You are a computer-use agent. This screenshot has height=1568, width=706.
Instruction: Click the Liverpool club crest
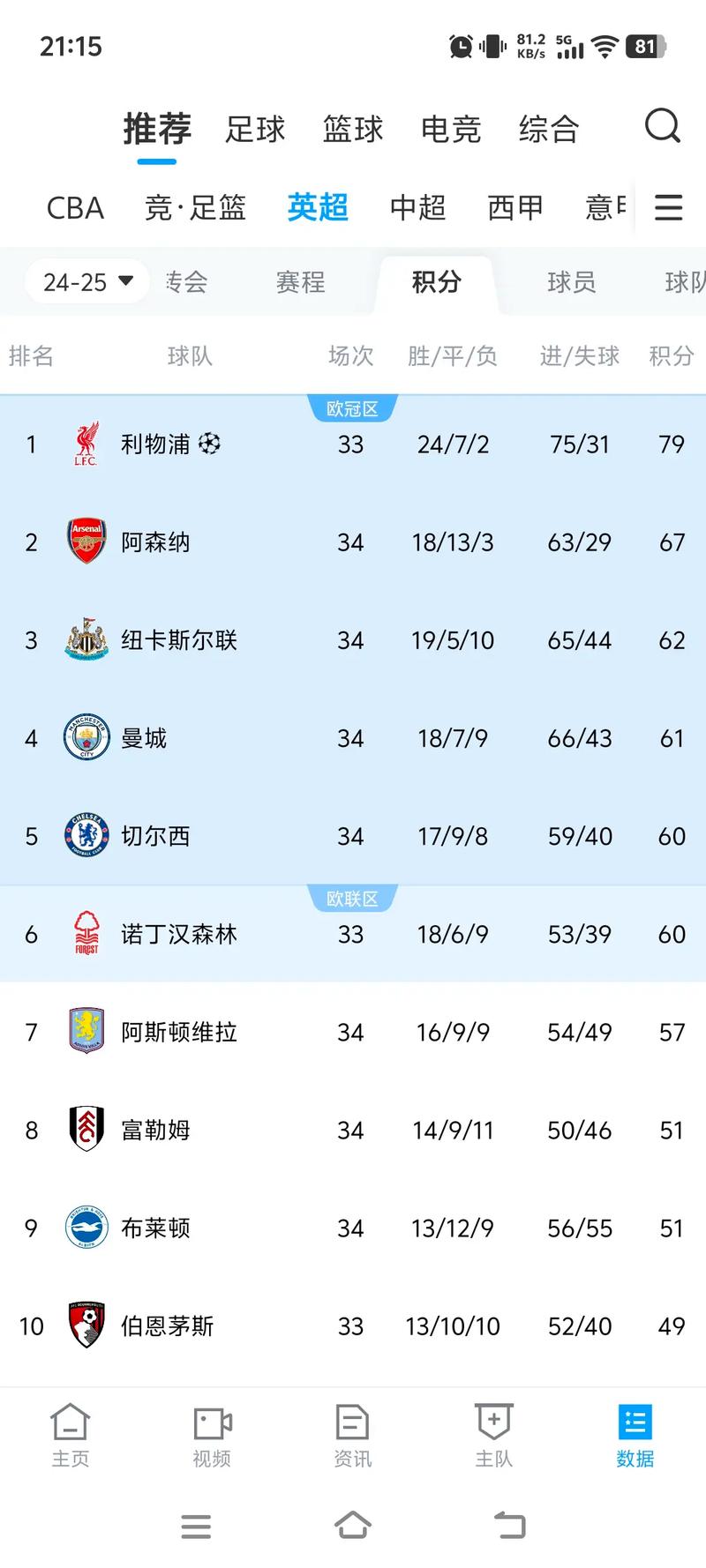point(85,444)
